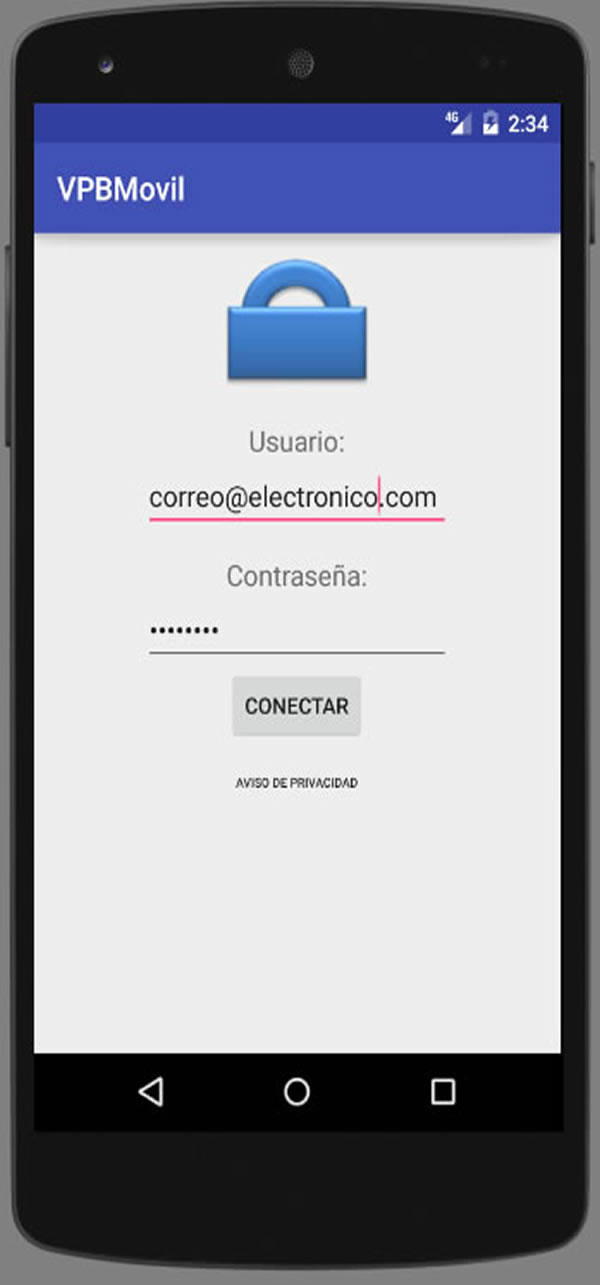This screenshot has width=600, height=1285.
Task: Go back with the system back button
Action: [151, 1092]
